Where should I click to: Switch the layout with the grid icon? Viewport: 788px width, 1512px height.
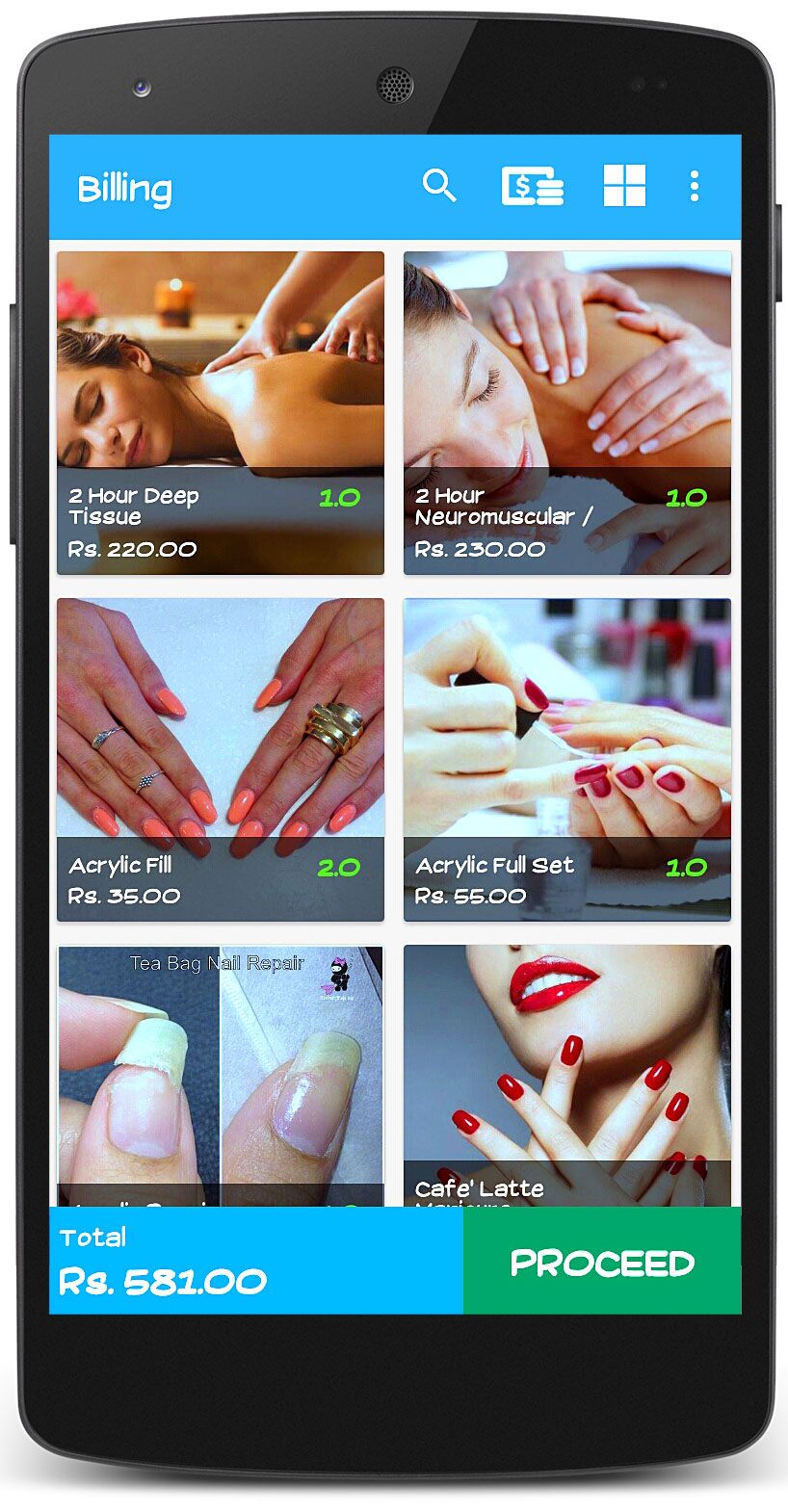624,186
